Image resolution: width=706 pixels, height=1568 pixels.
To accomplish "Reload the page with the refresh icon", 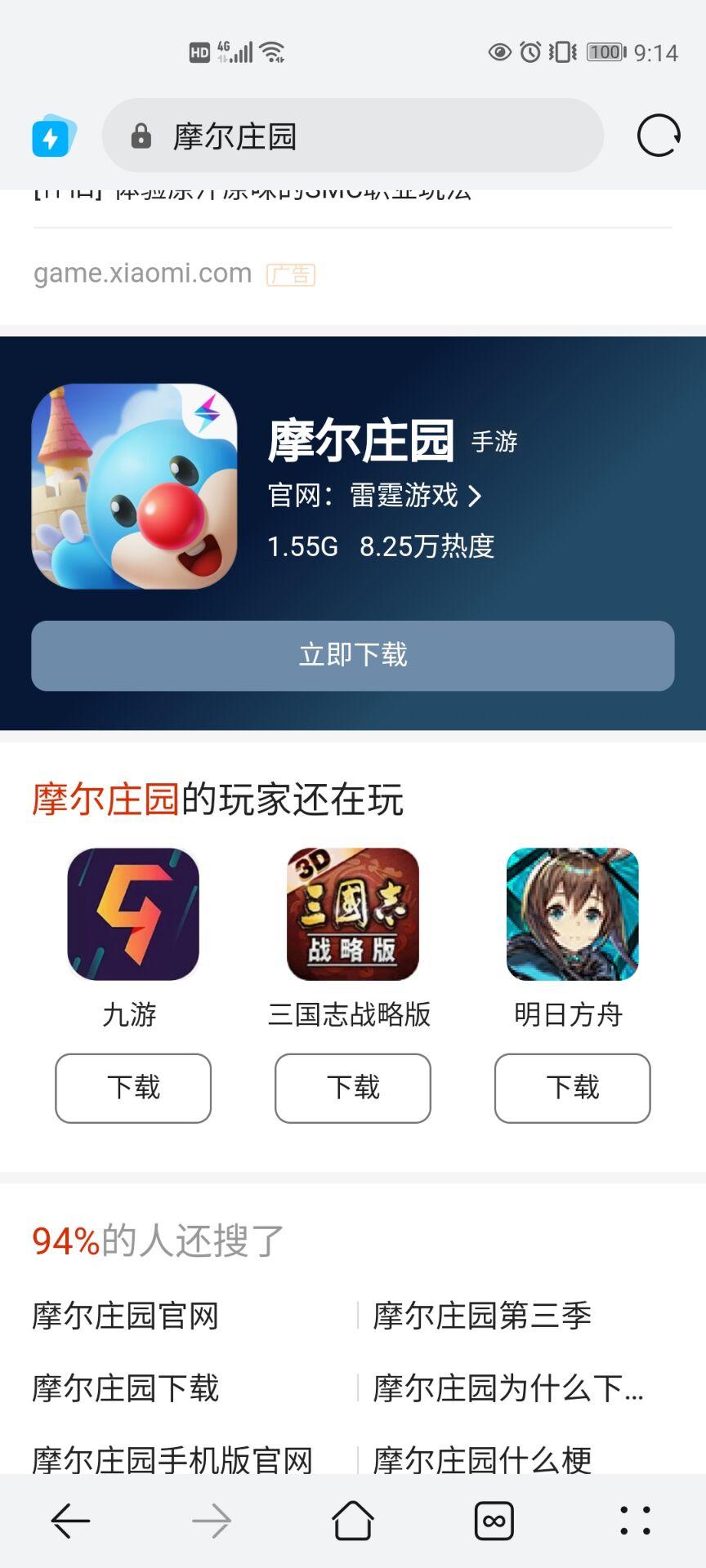I will pyautogui.click(x=659, y=137).
